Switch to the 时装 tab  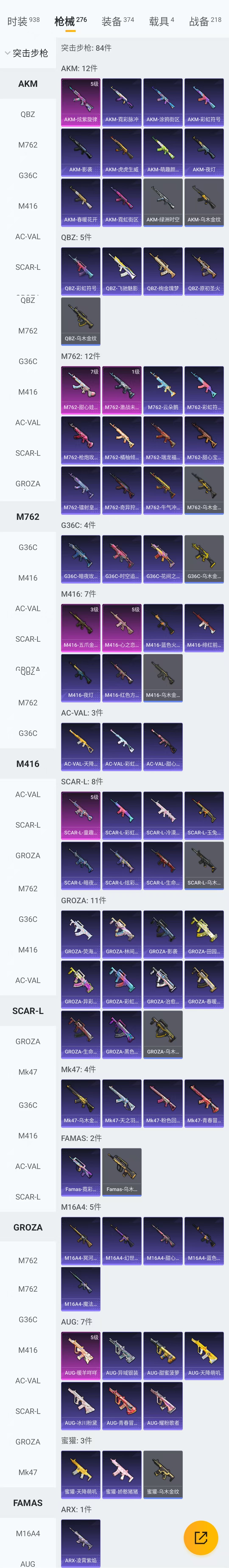click(23, 21)
